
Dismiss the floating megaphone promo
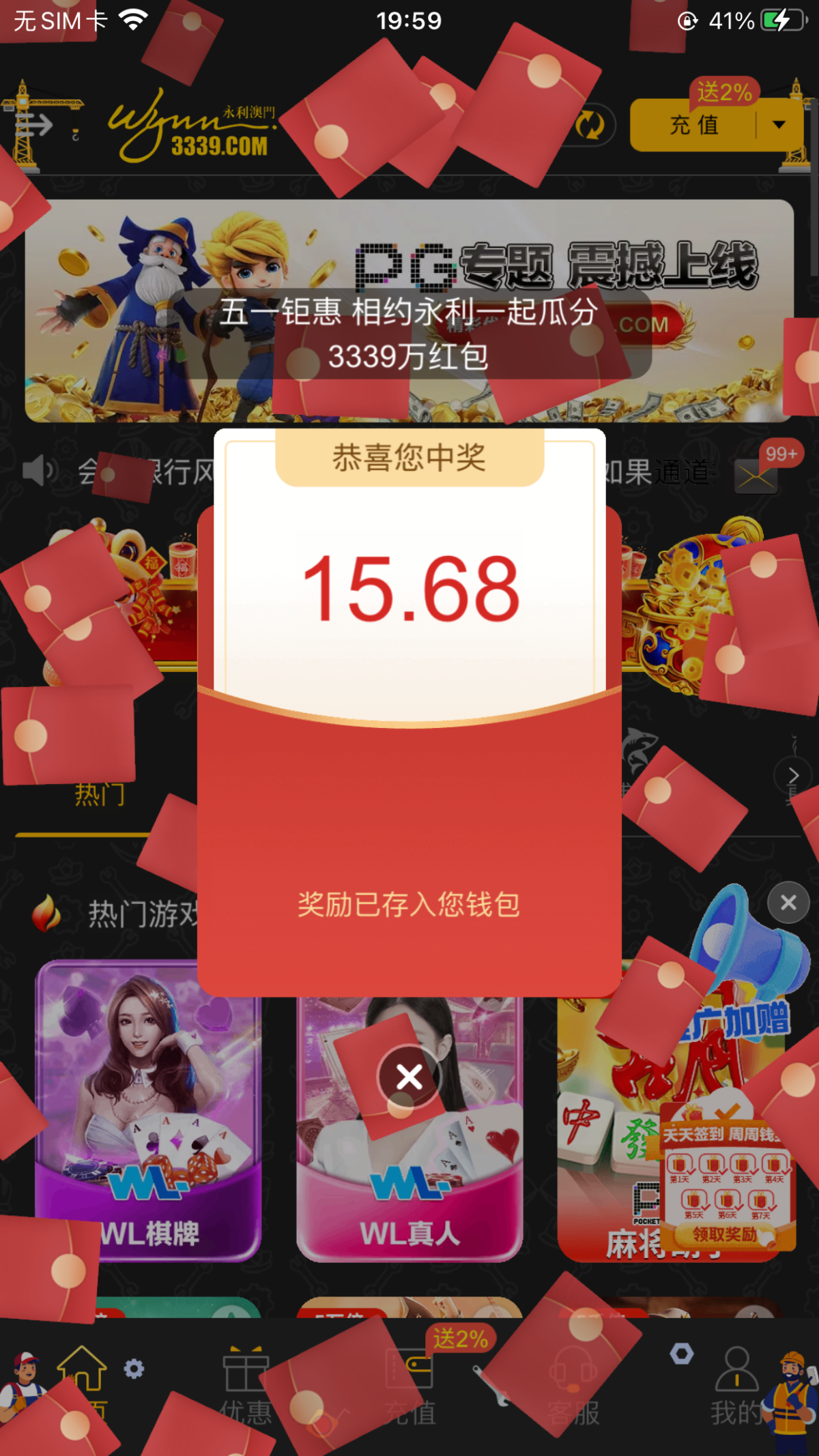coord(788,903)
